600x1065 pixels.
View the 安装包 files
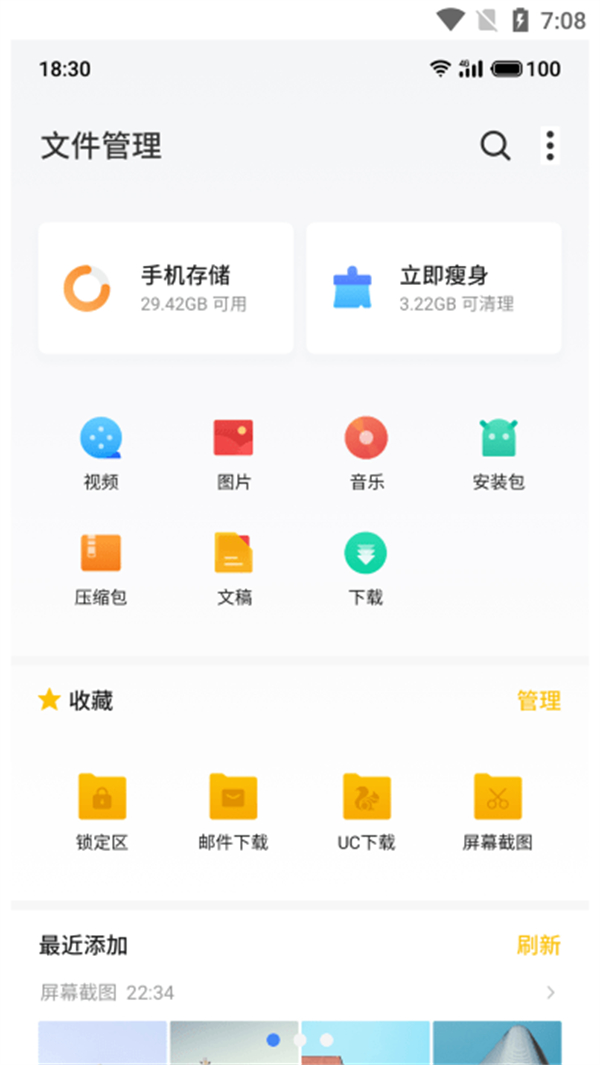coord(498,453)
